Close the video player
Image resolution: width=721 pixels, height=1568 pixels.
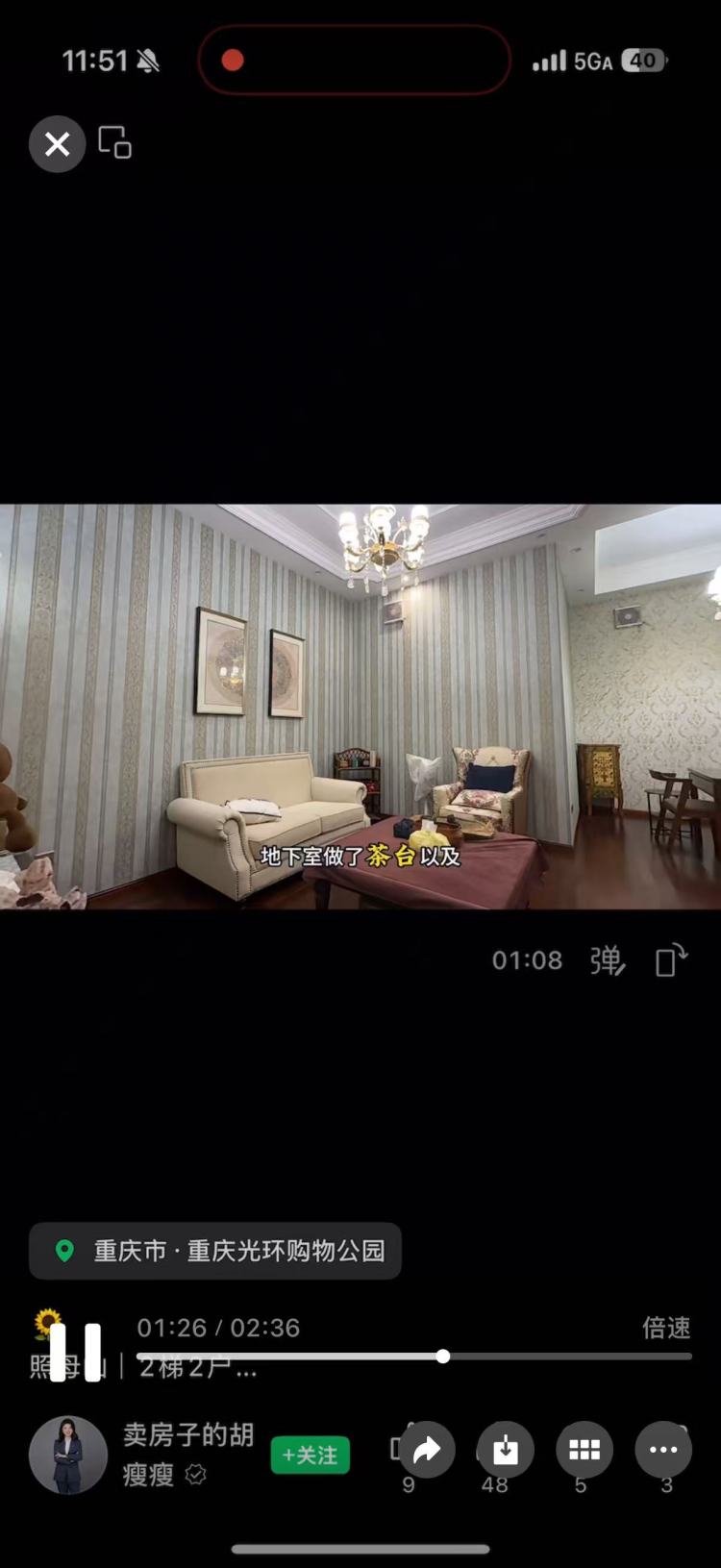pos(58,144)
